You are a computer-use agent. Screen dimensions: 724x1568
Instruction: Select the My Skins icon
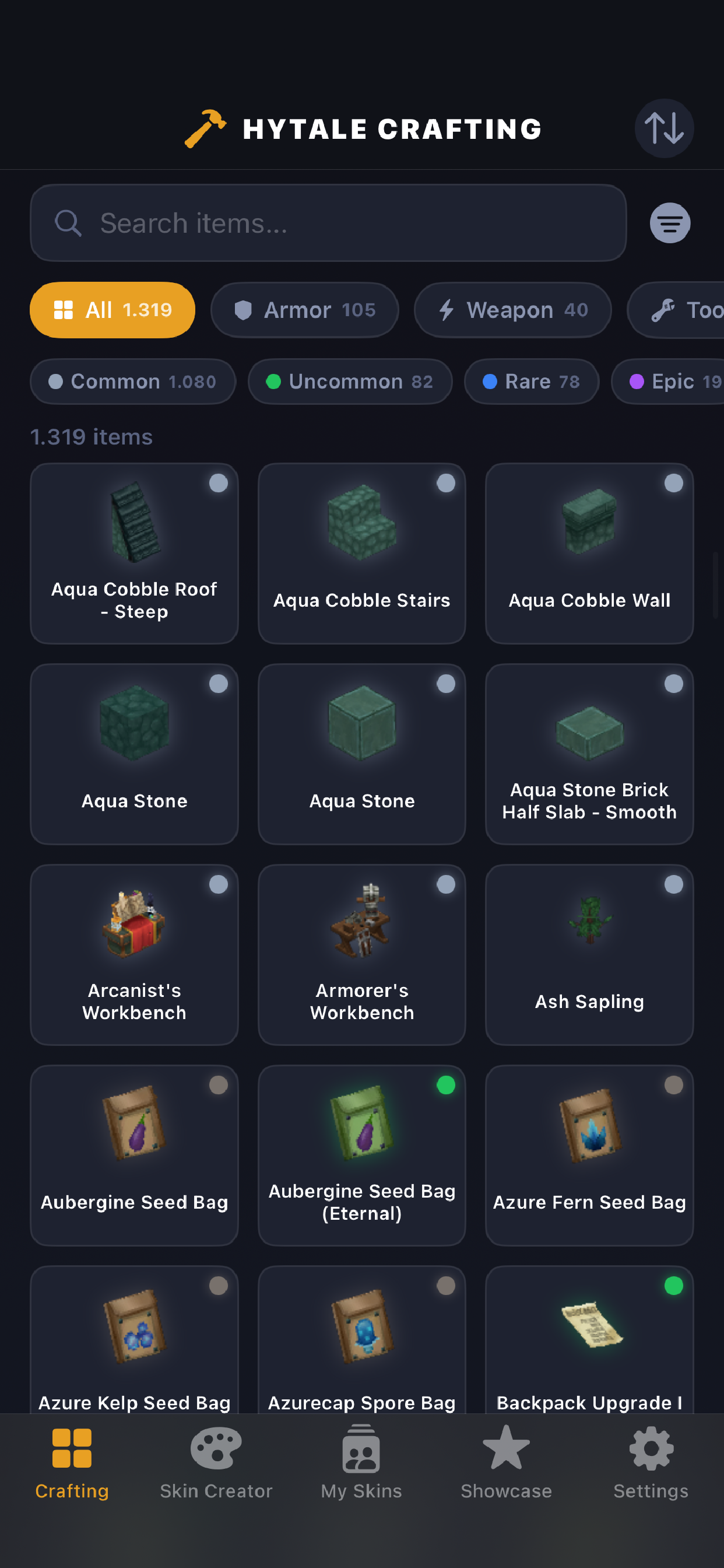click(361, 1448)
